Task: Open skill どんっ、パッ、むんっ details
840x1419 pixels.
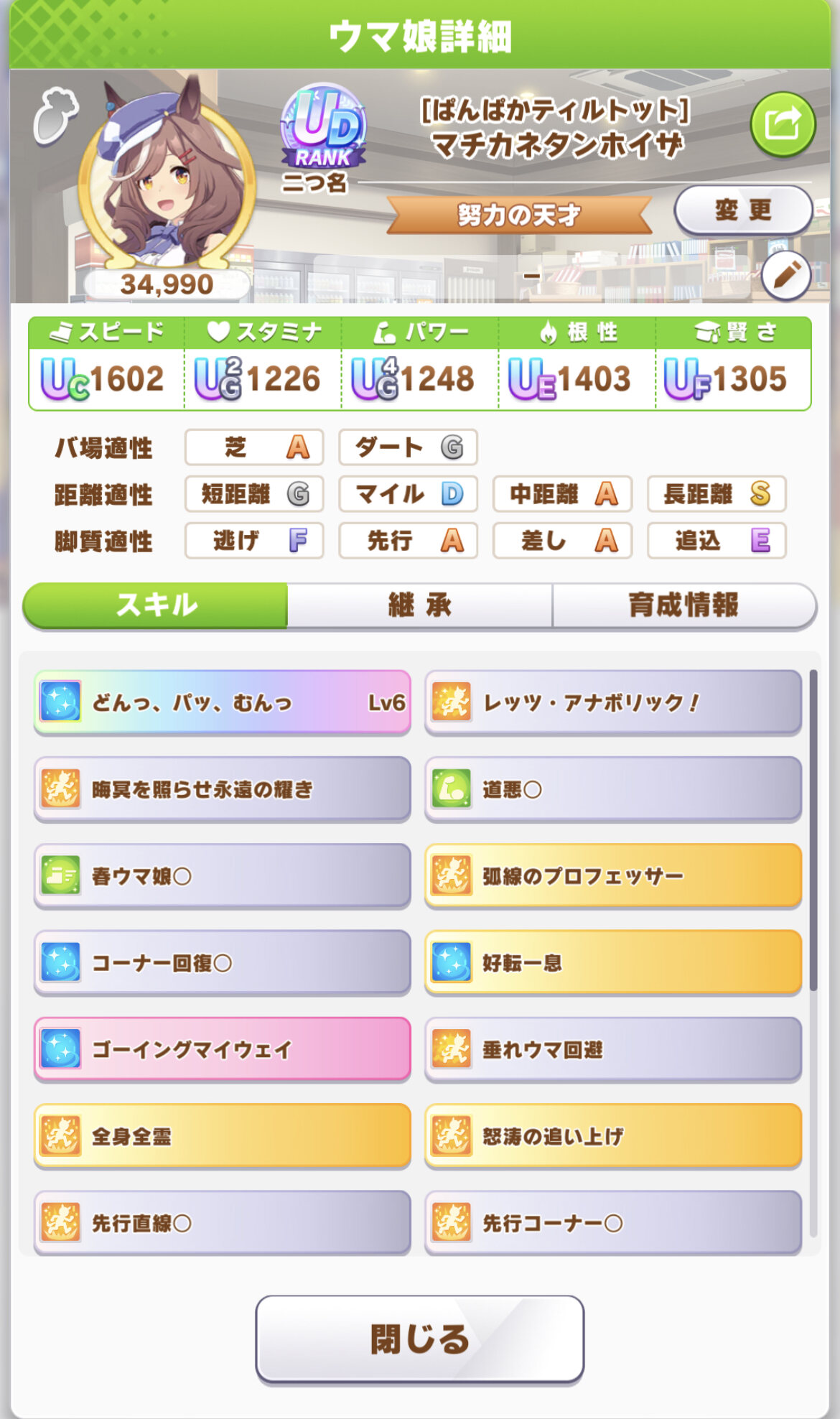Action: click(223, 702)
